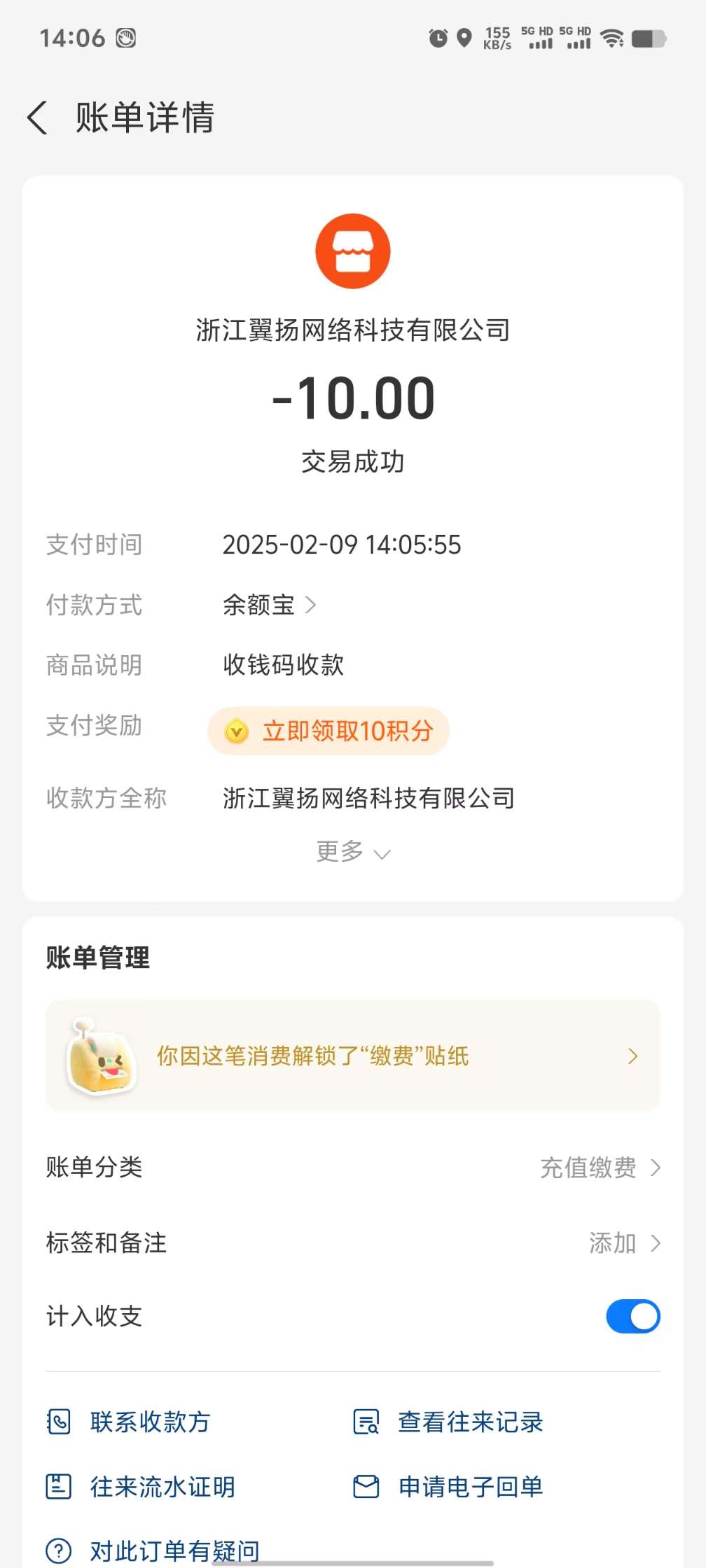Add 标签和备注 to this bill

click(x=623, y=1243)
